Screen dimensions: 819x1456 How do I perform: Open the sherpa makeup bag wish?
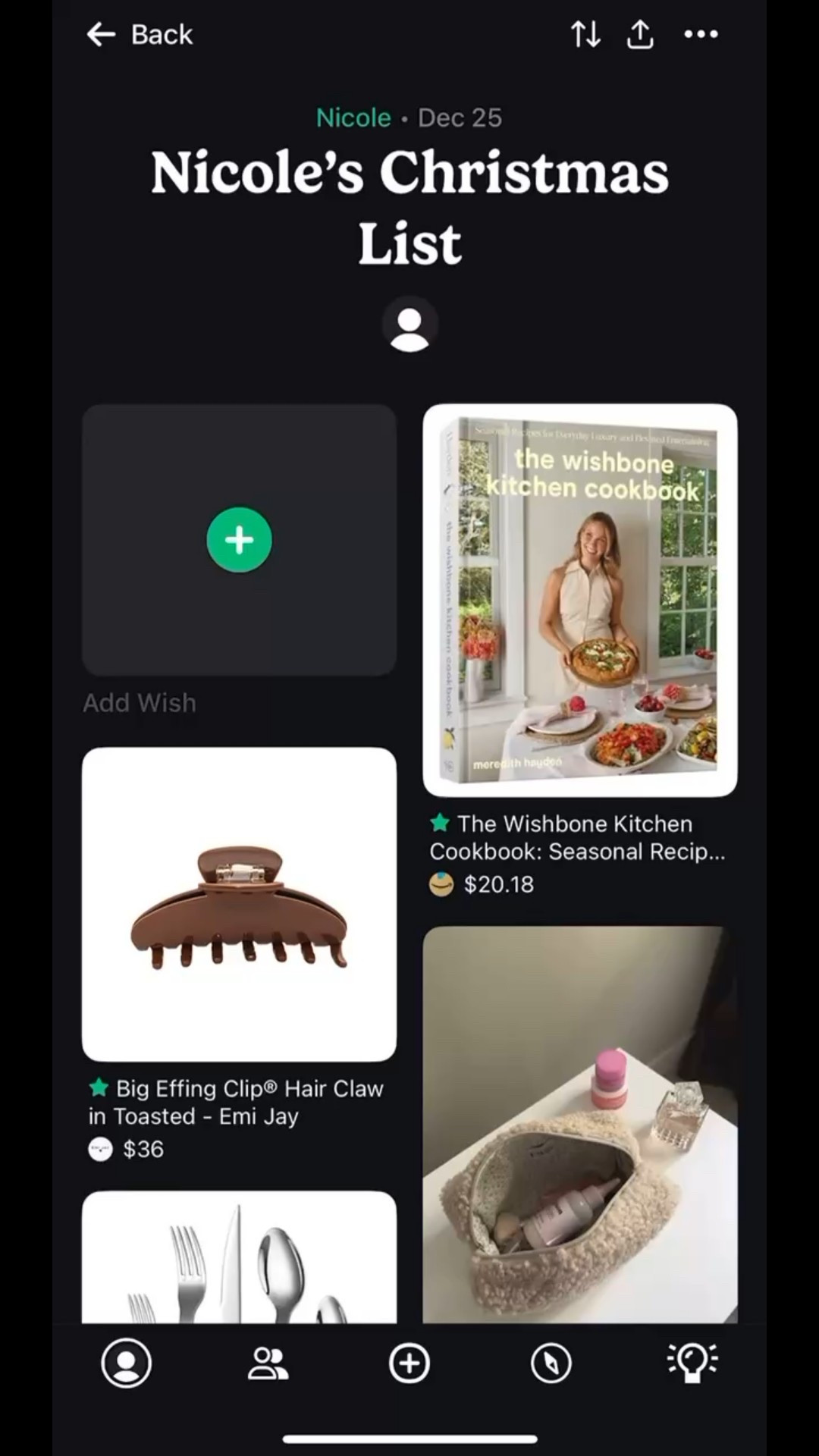[x=579, y=1124]
